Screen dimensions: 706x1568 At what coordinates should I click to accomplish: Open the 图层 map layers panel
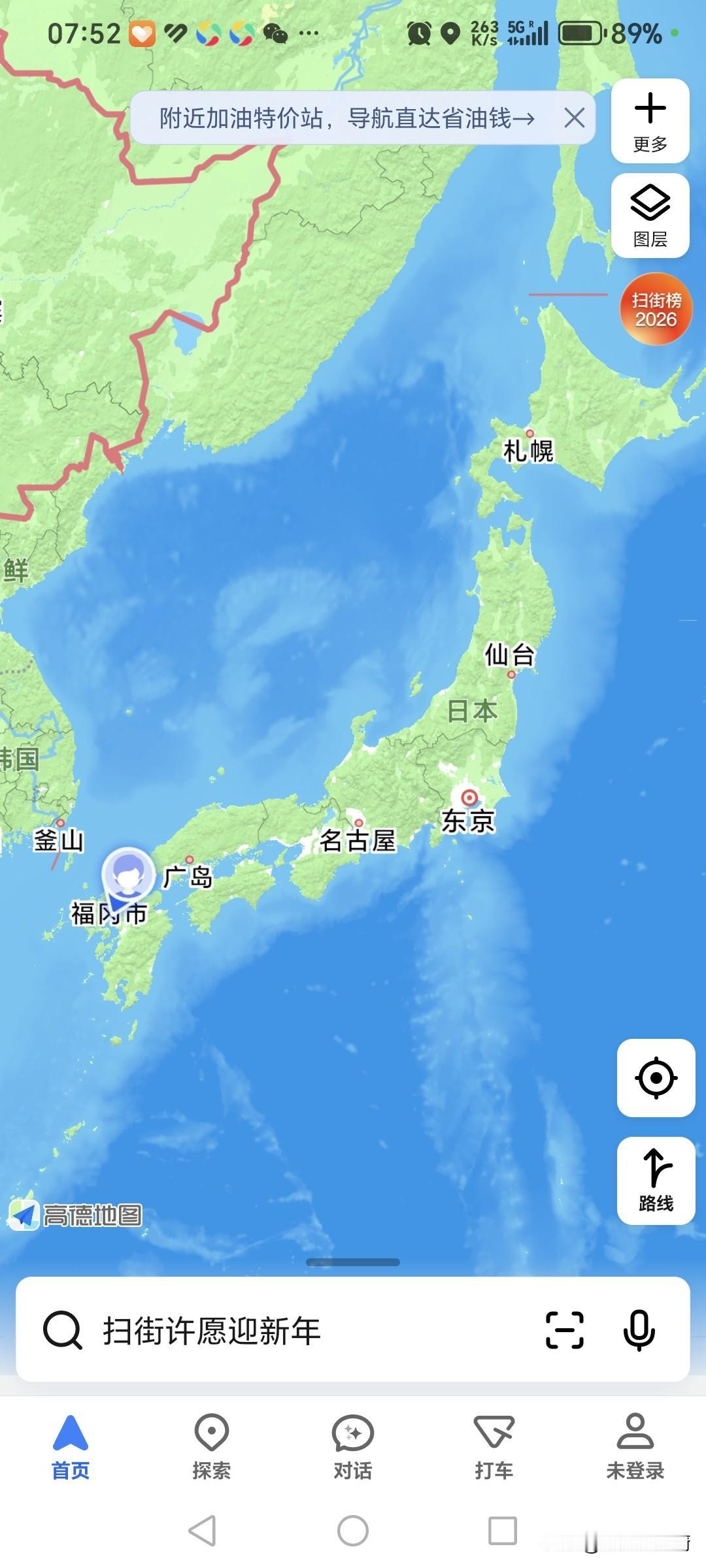[x=649, y=216]
